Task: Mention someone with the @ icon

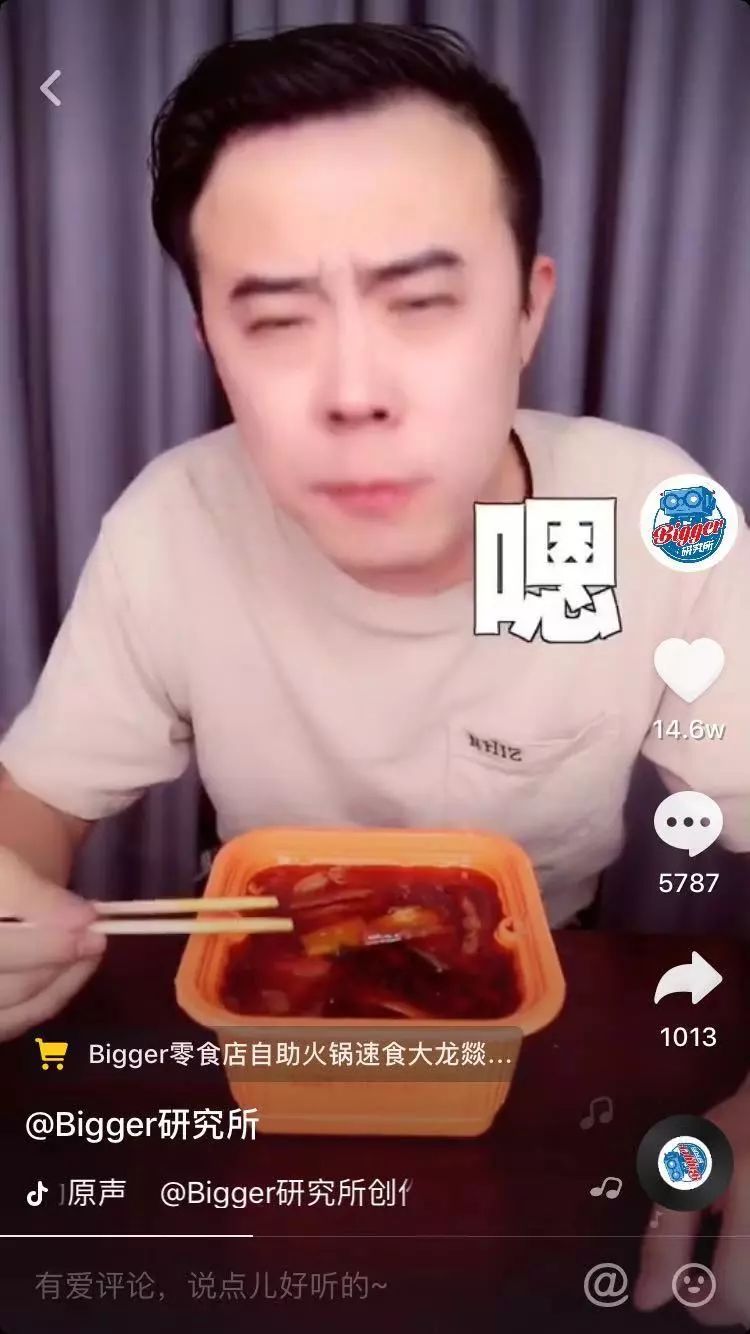Action: click(606, 1284)
